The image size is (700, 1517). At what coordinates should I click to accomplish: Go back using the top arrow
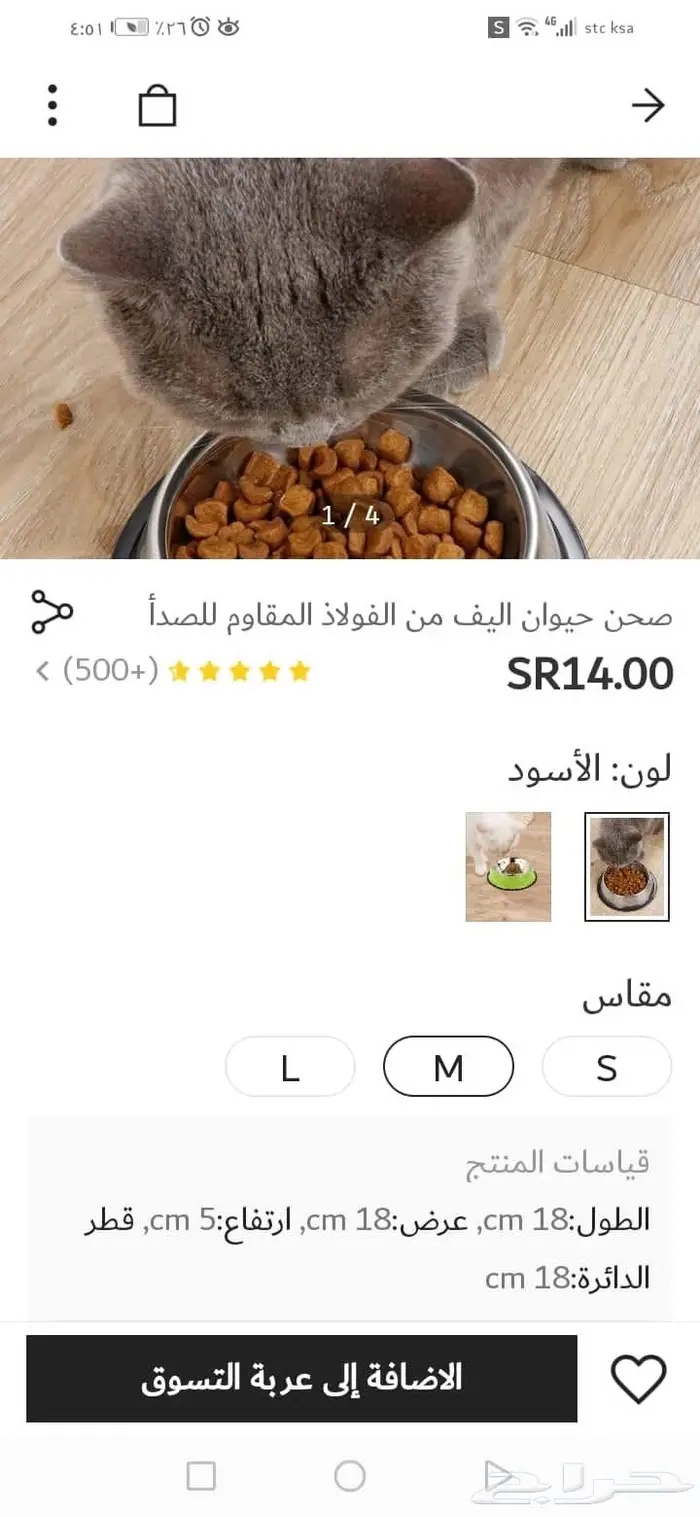coord(648,105)
